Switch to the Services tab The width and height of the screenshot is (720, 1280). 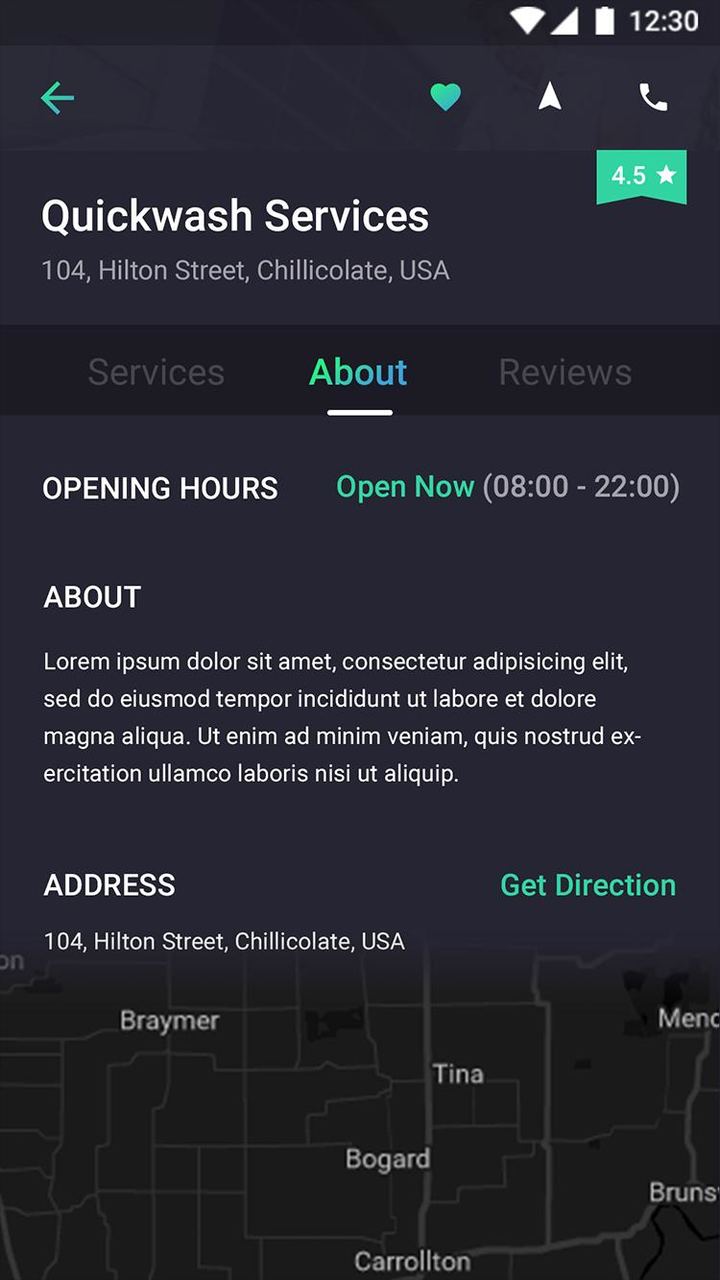pyautogui.click(x=156, y=372)
